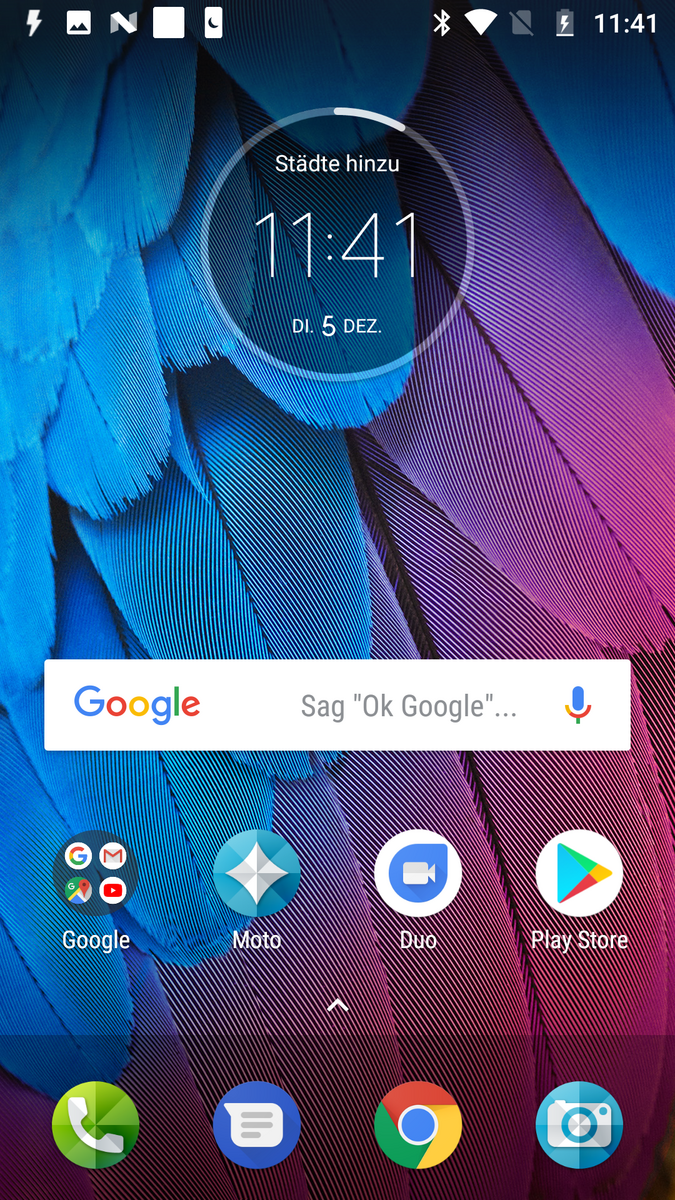Open the Messages app in the dock
Viewport: 675px width, 1200px height.
[x=257, y=1125]
